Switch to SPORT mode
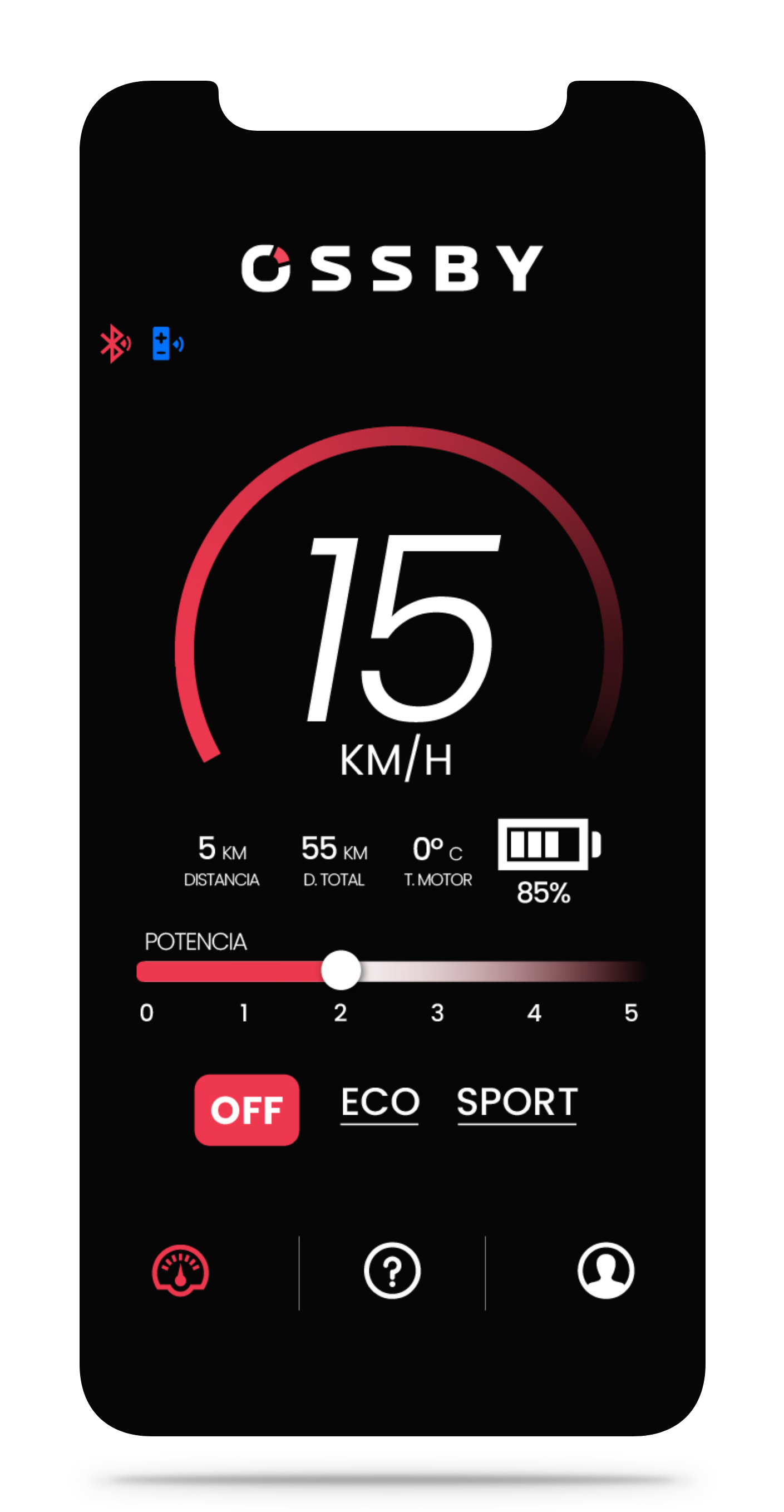This screenshot has width=784, height=1512. pos(517,1104)
